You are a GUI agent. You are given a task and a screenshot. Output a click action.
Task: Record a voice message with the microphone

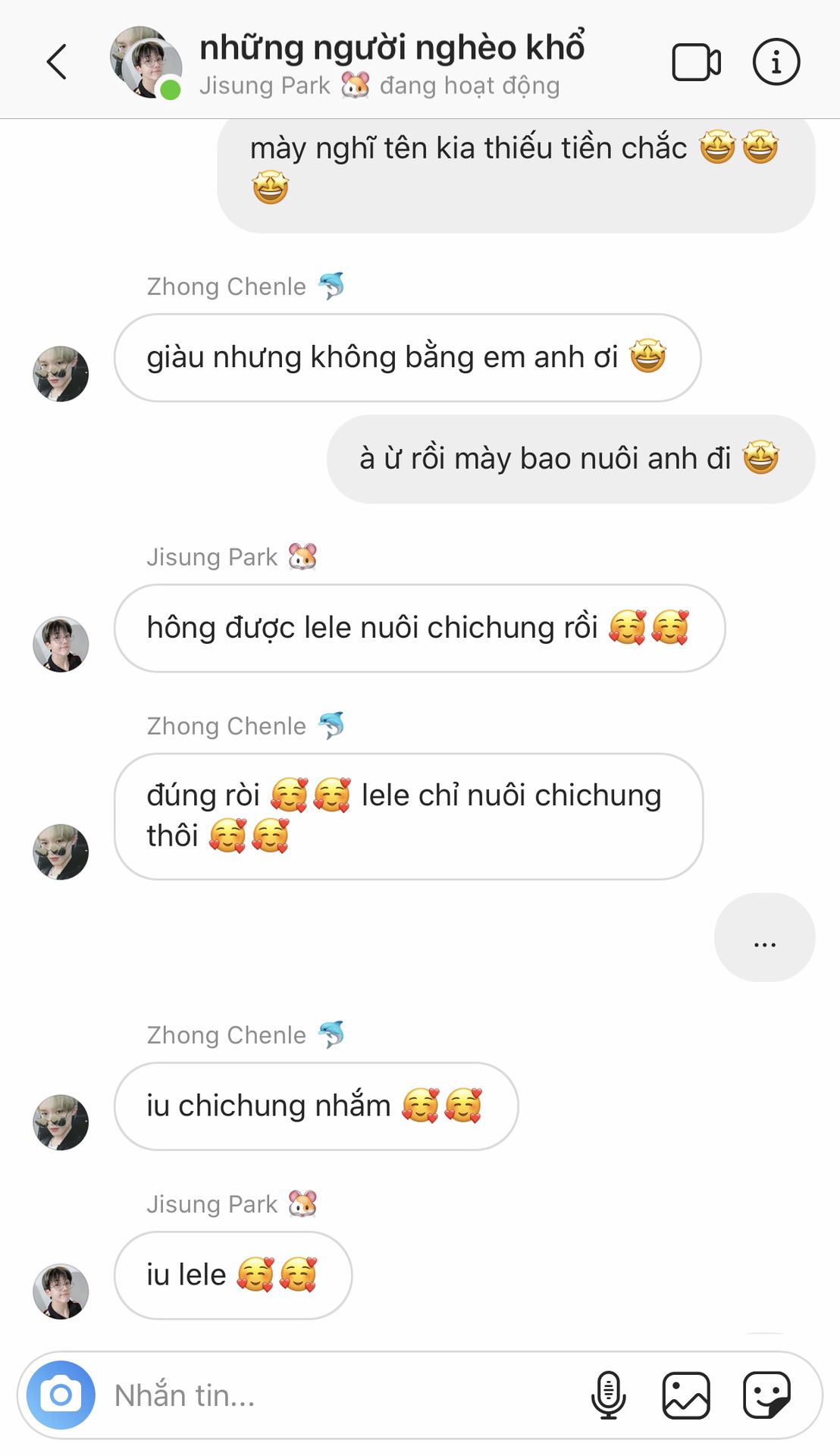click(608, 1395)
